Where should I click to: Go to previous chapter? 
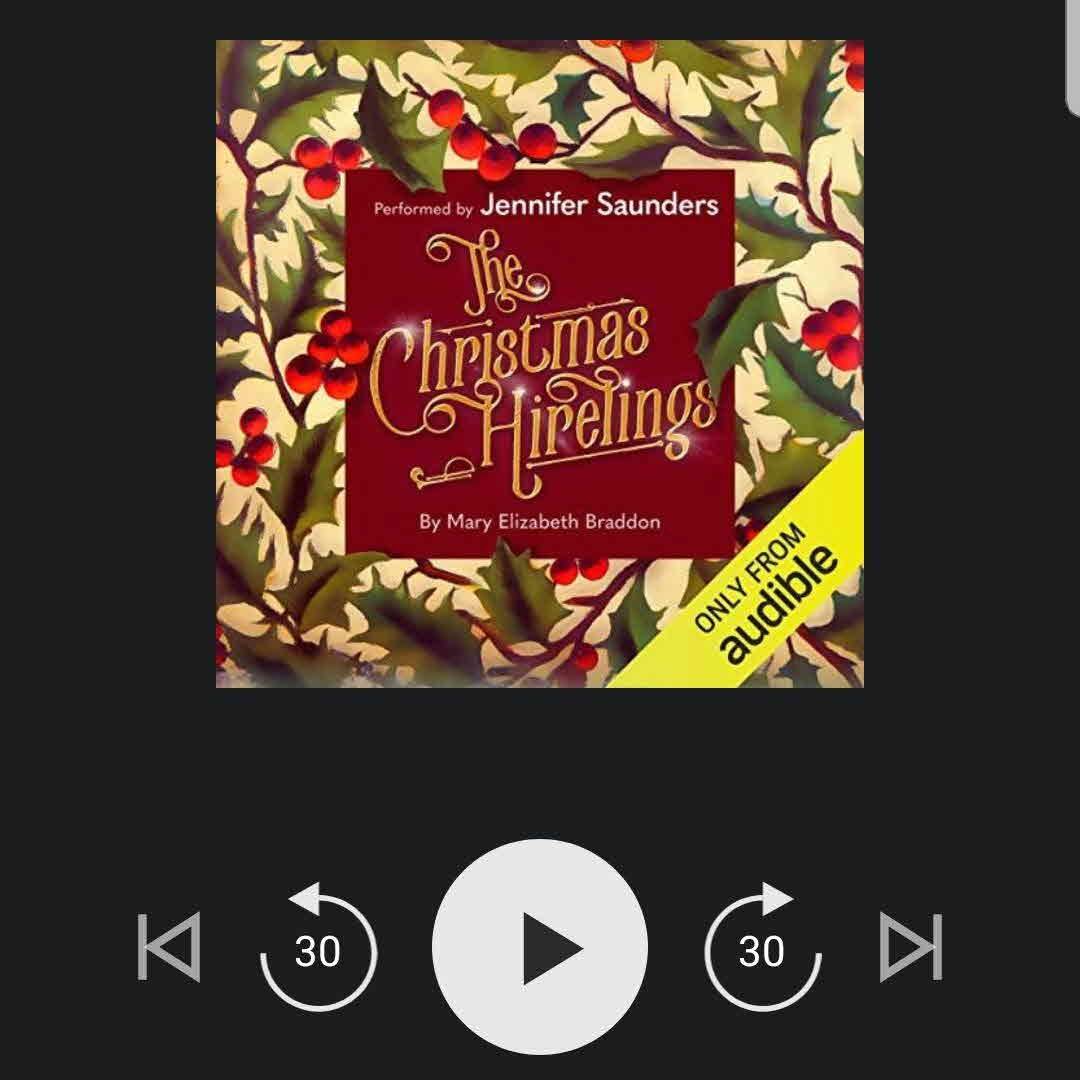click(169, 946)
